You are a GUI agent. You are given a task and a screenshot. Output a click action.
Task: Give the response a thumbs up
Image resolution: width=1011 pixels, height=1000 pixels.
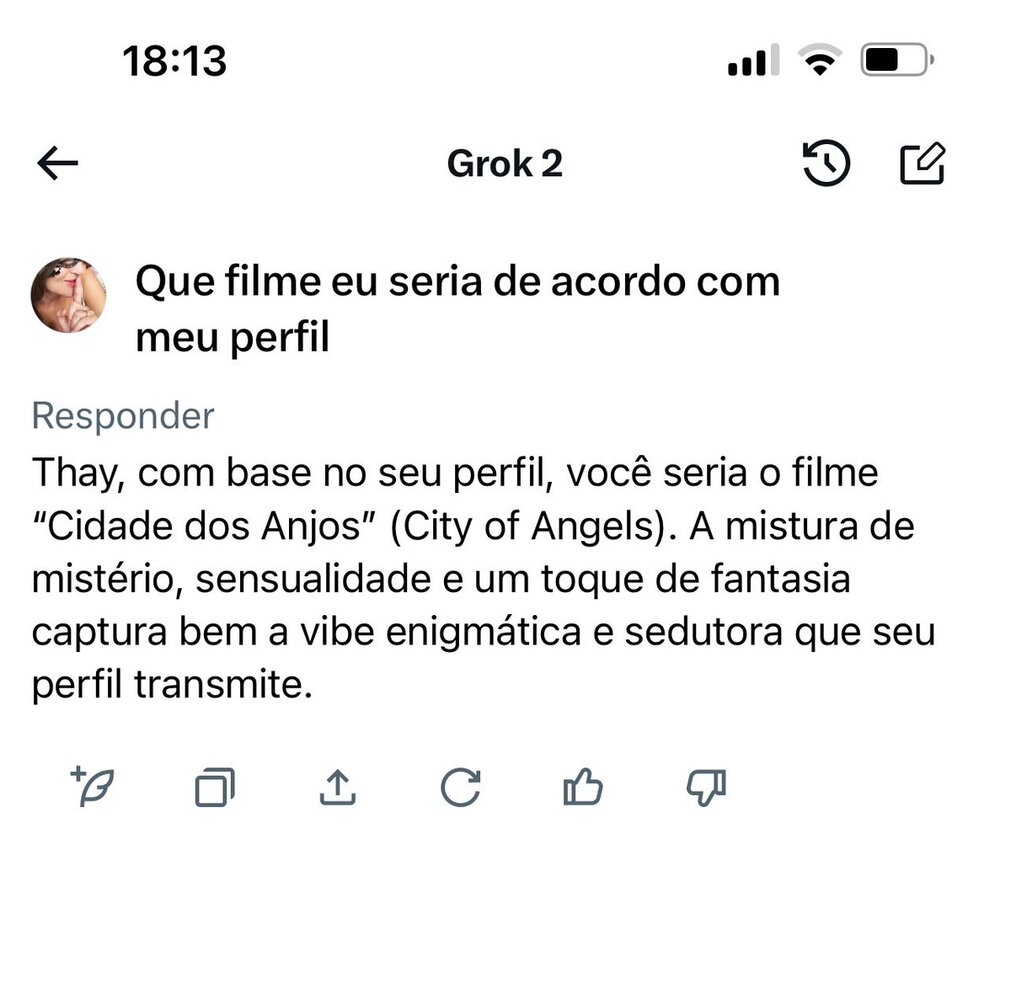click(583, 788)
